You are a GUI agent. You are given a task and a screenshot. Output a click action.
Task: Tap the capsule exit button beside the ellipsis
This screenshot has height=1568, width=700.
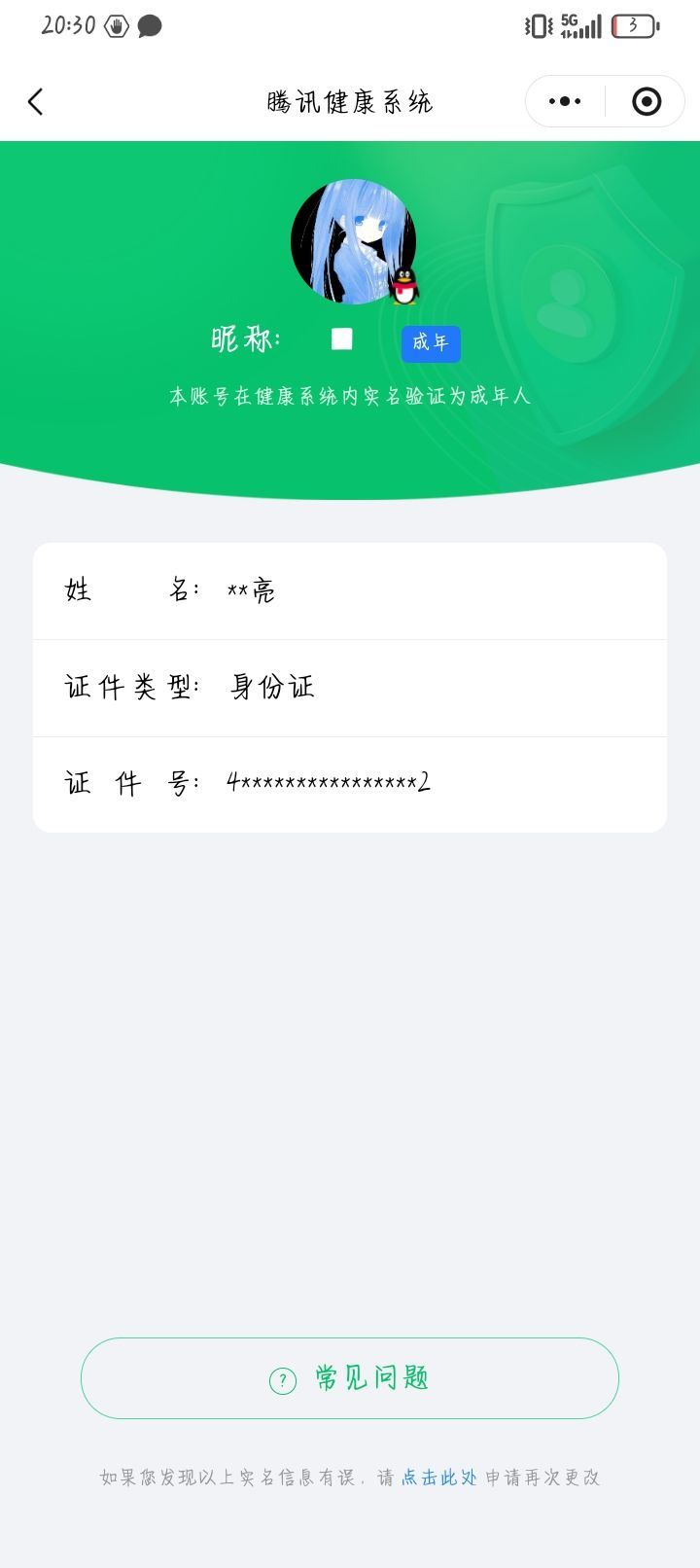pyautogui.click(x=646, y=100)
